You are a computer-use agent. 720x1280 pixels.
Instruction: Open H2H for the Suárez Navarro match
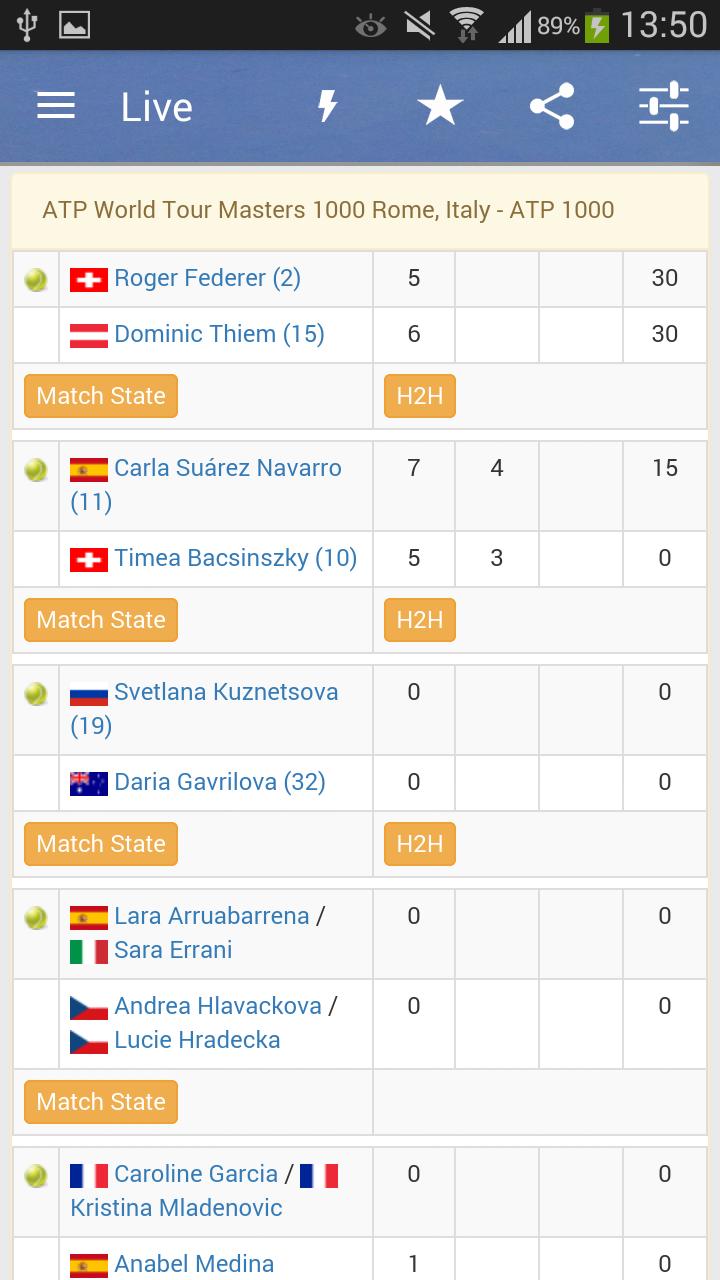[419, 620]
